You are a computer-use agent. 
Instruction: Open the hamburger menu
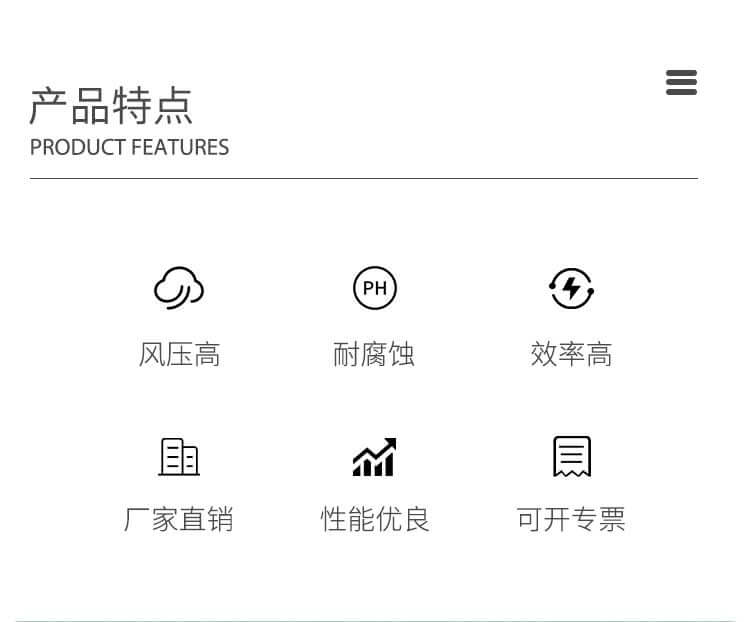(681, 82)
